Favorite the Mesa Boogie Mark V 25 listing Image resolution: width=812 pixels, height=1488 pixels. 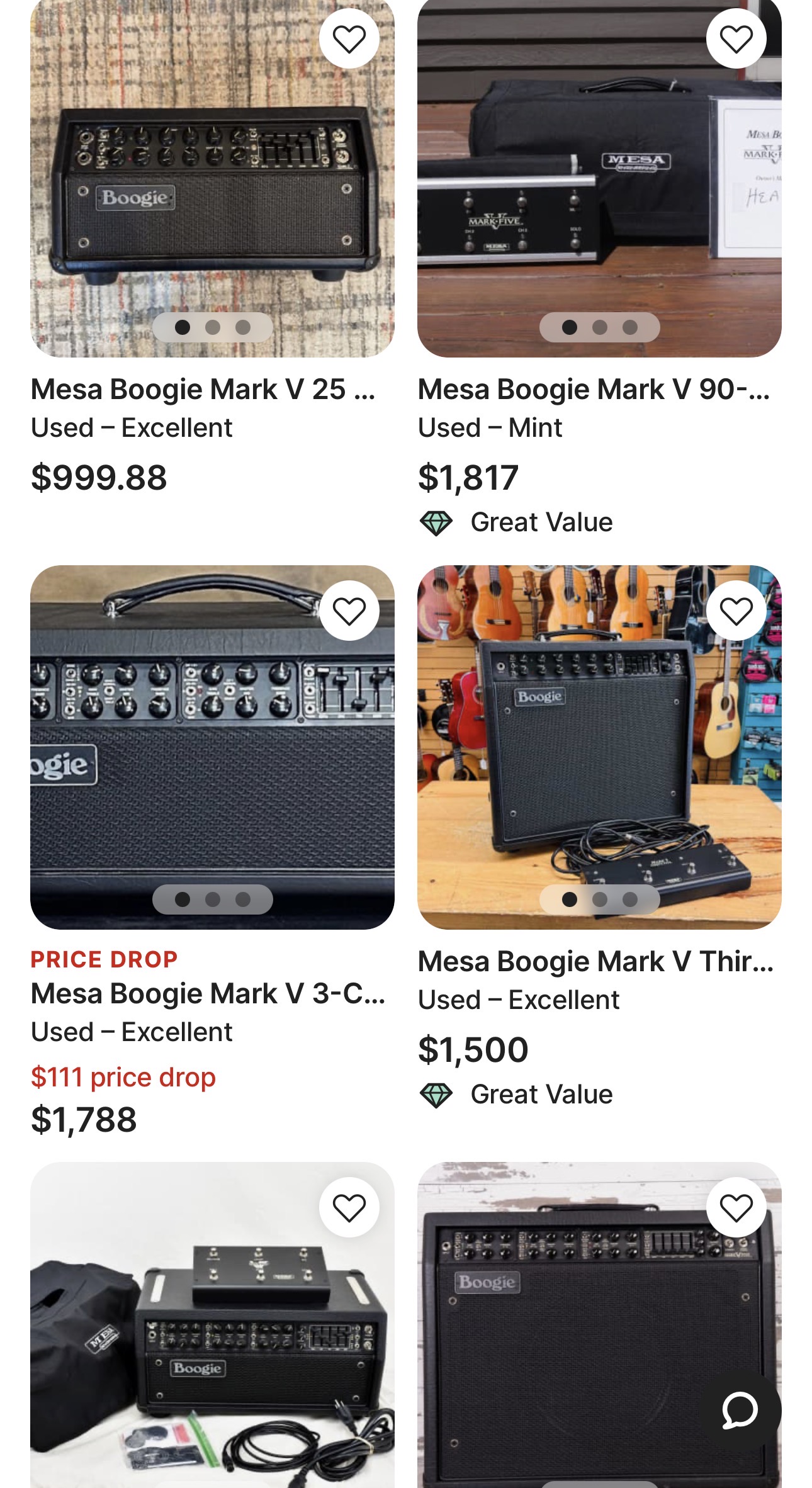(x=349, y=39)
